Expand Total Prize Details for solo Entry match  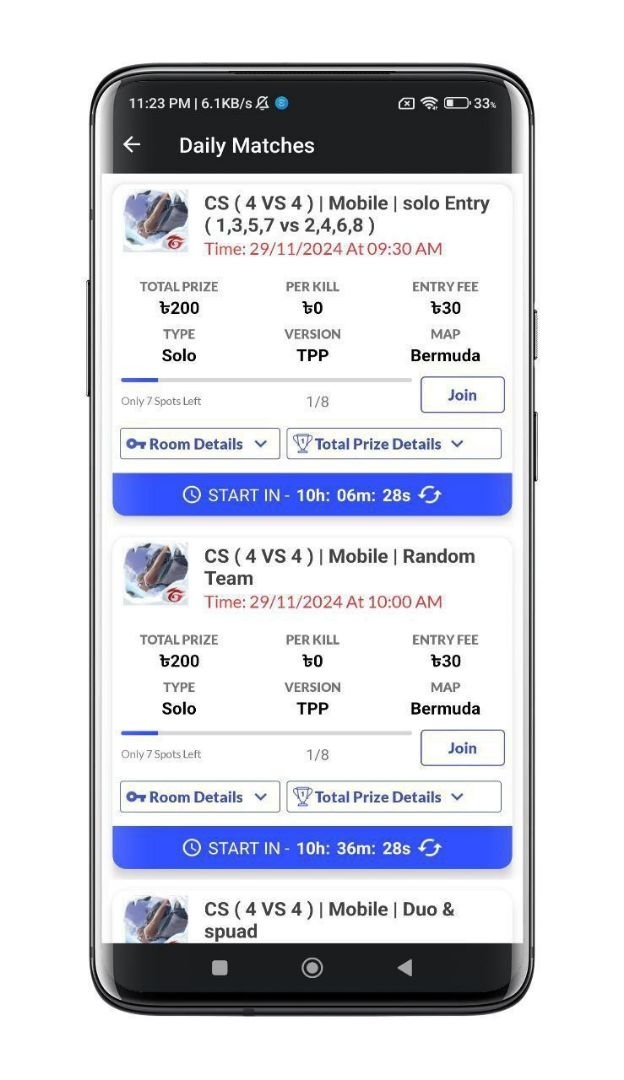click(393, 444)
